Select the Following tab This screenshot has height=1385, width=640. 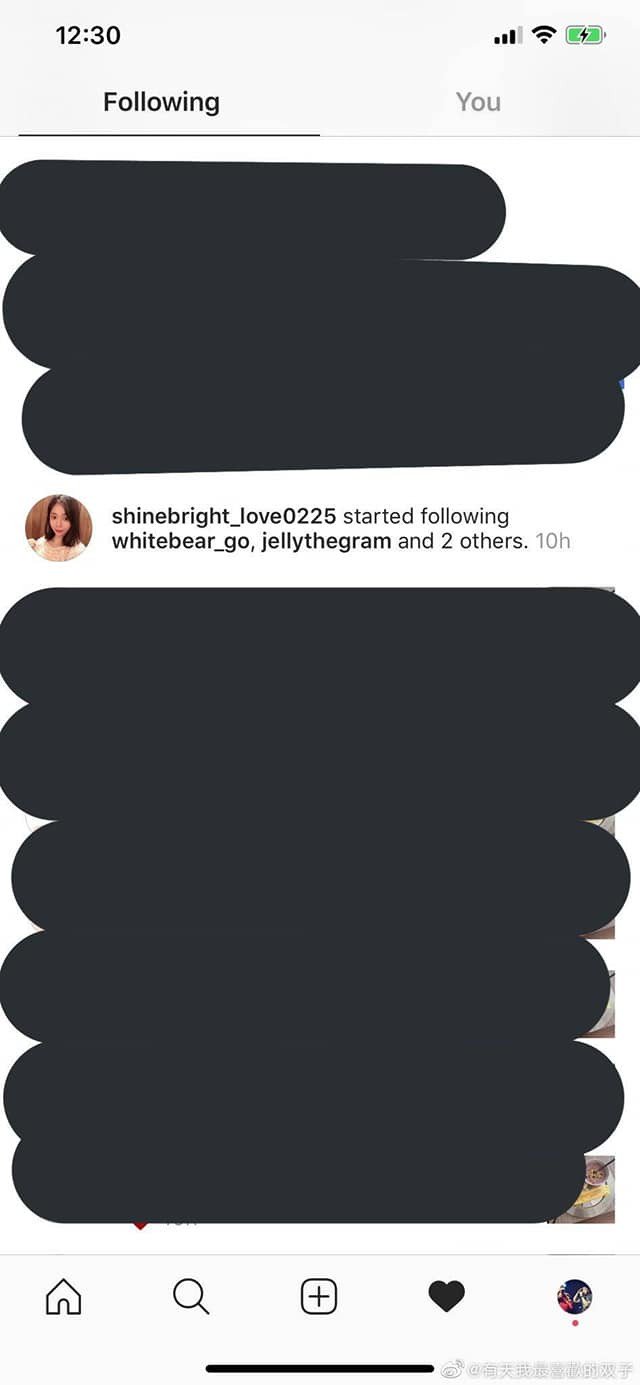(x=161, y=102)
